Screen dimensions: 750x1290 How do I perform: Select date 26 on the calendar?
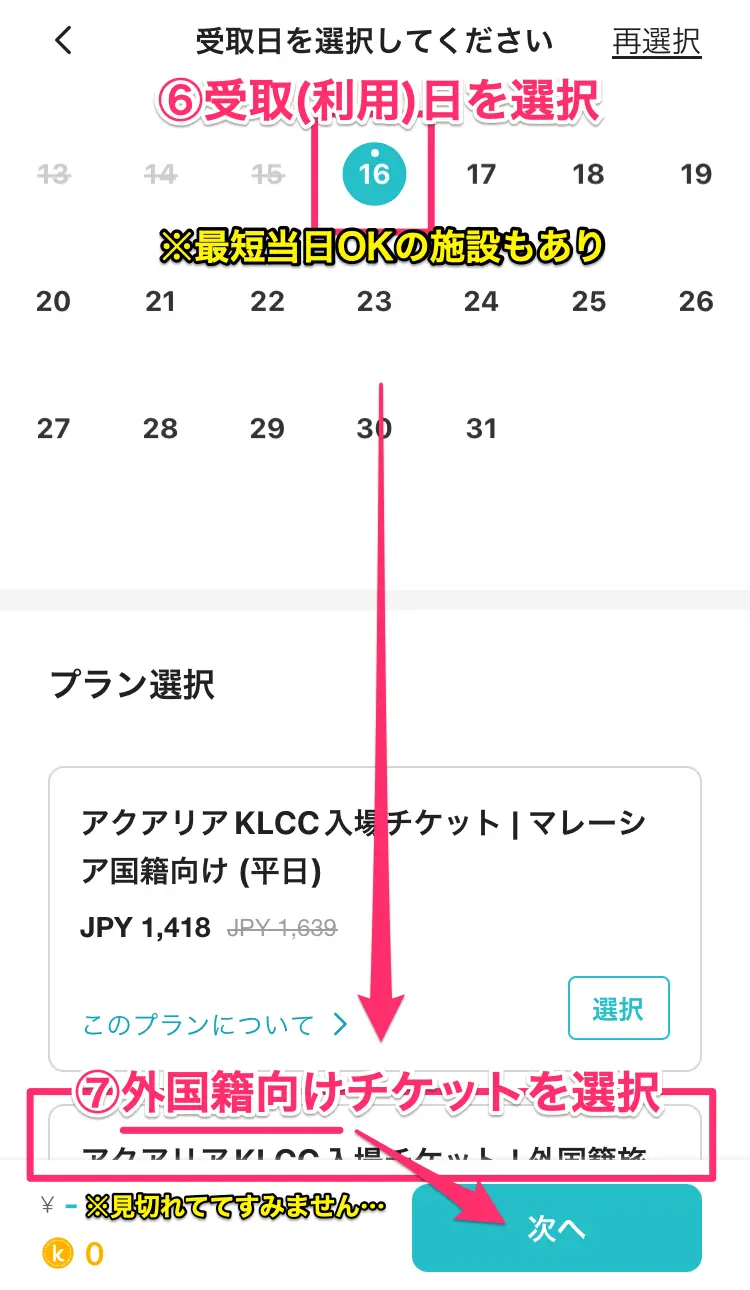point(696,301)
